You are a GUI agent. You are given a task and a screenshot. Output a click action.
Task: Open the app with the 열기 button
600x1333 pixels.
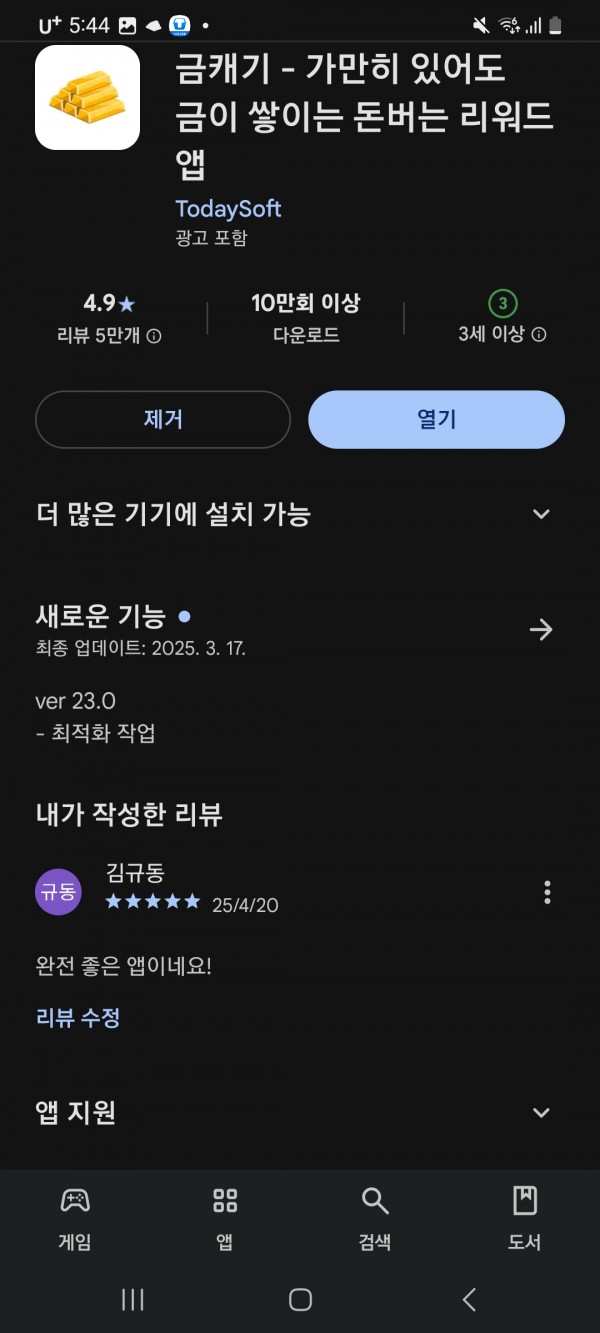(436, 419)
